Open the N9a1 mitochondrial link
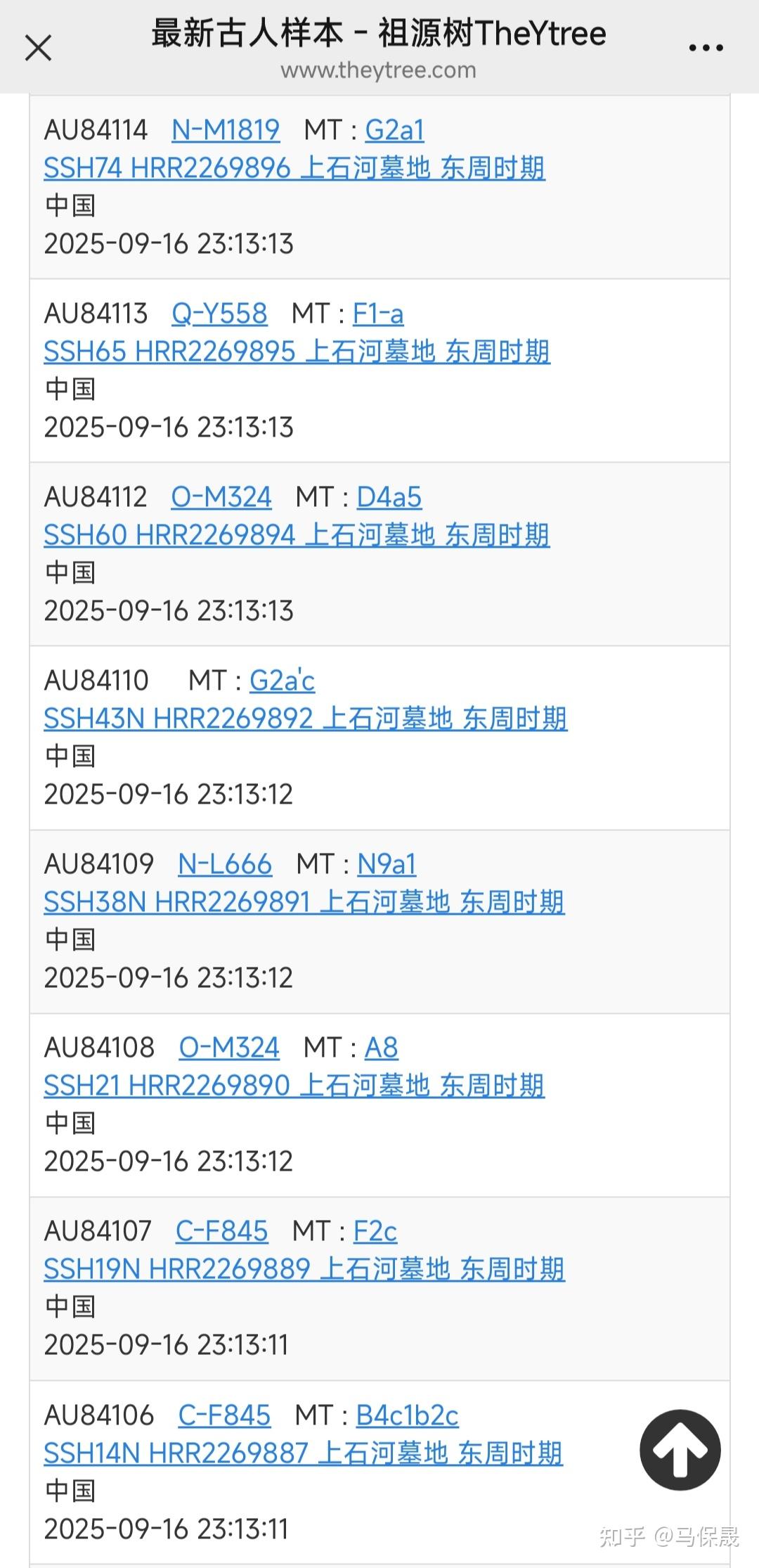 click(387, 863)
